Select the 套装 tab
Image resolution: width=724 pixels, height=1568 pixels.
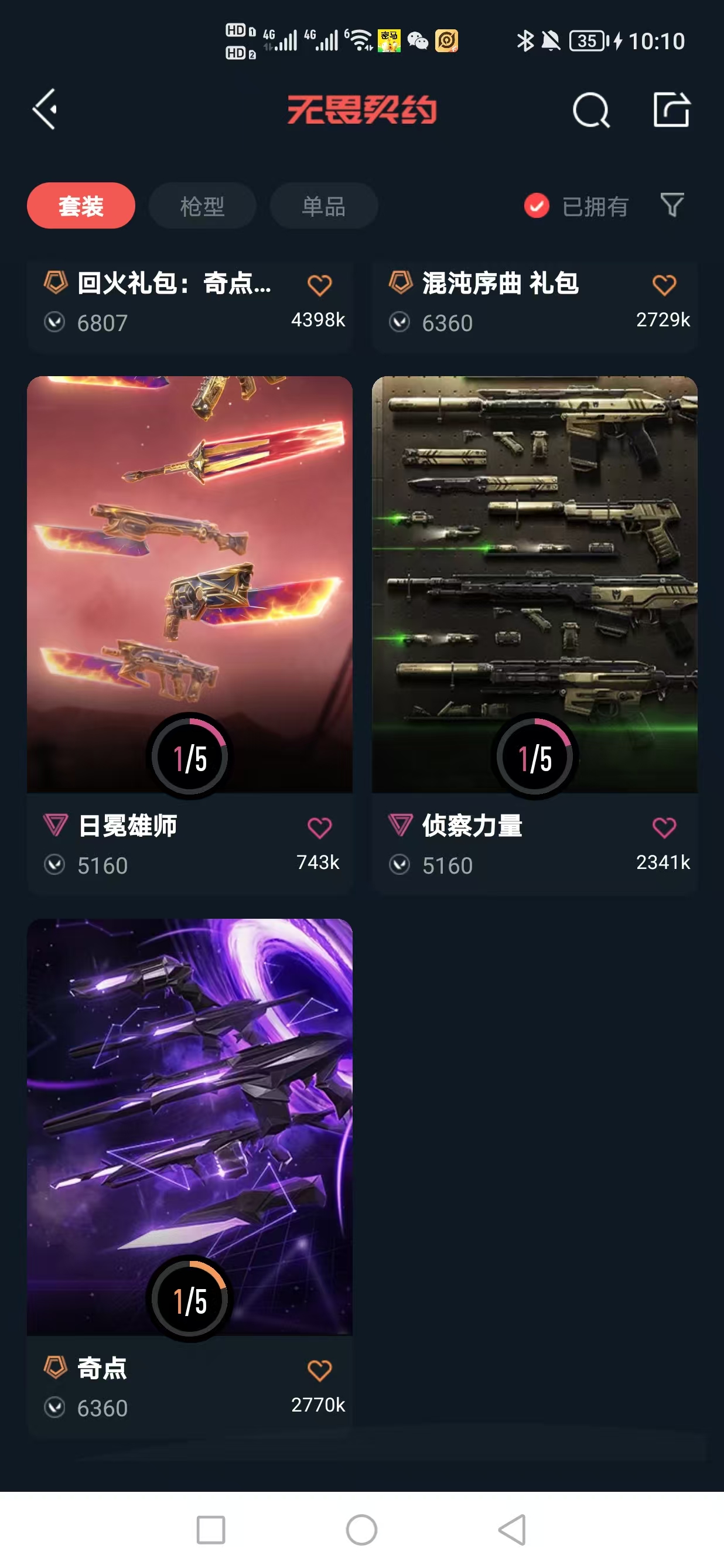[81, 206]
